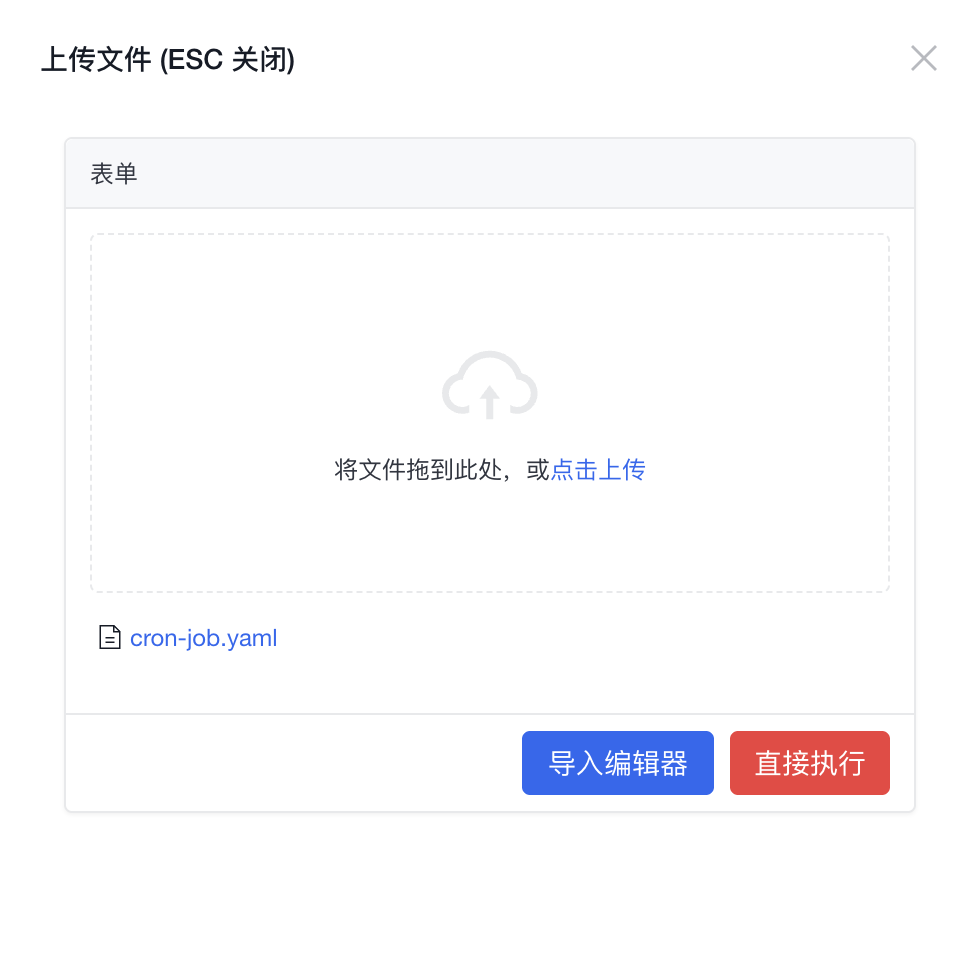This screenshot has width=974, height=958.
Task: Open the cron-job.yaml file
Action: pyautogui.click(x=203, y=638)
